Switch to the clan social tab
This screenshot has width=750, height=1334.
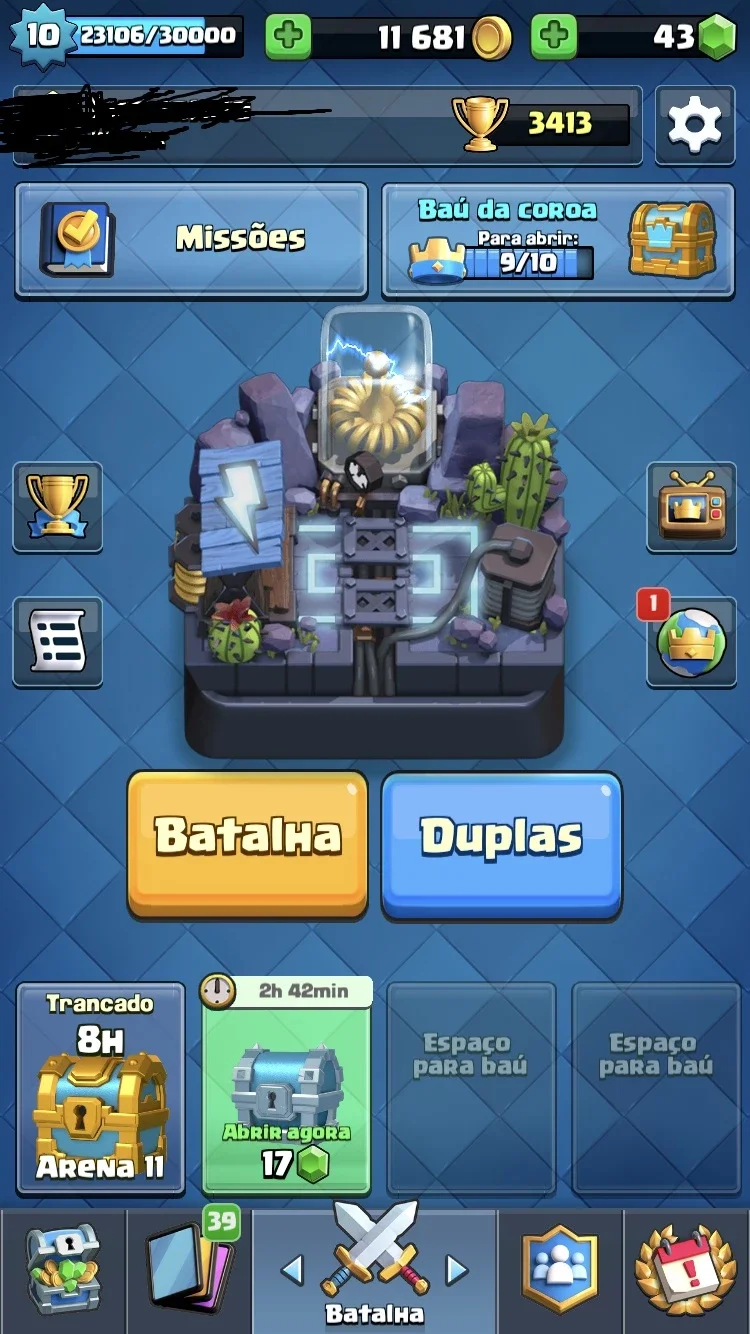pos(560,1270)
